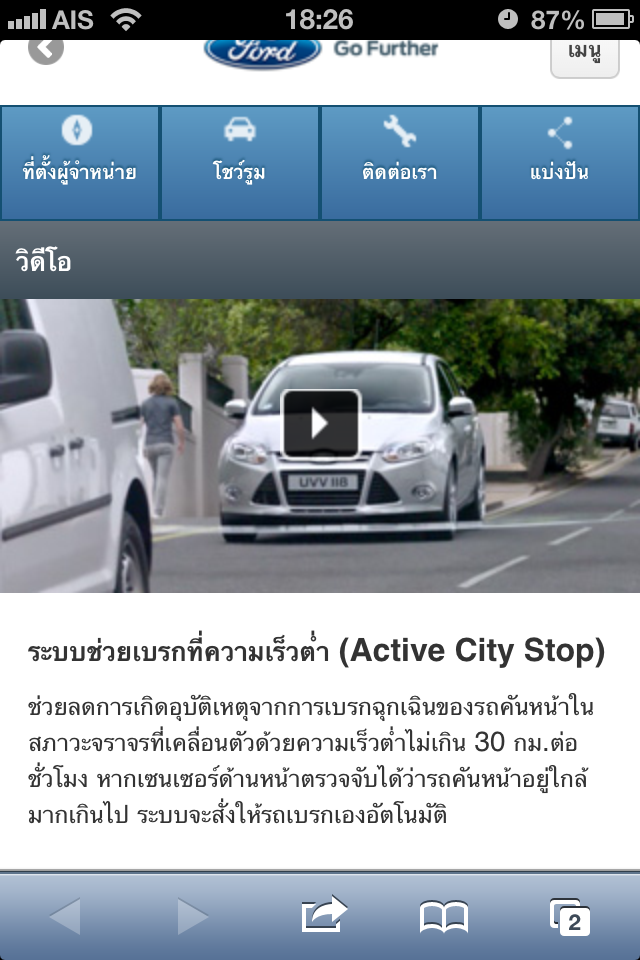Open Safari's share sheet
The height and width of the screenshot is (960, 640).
(324, 915)
